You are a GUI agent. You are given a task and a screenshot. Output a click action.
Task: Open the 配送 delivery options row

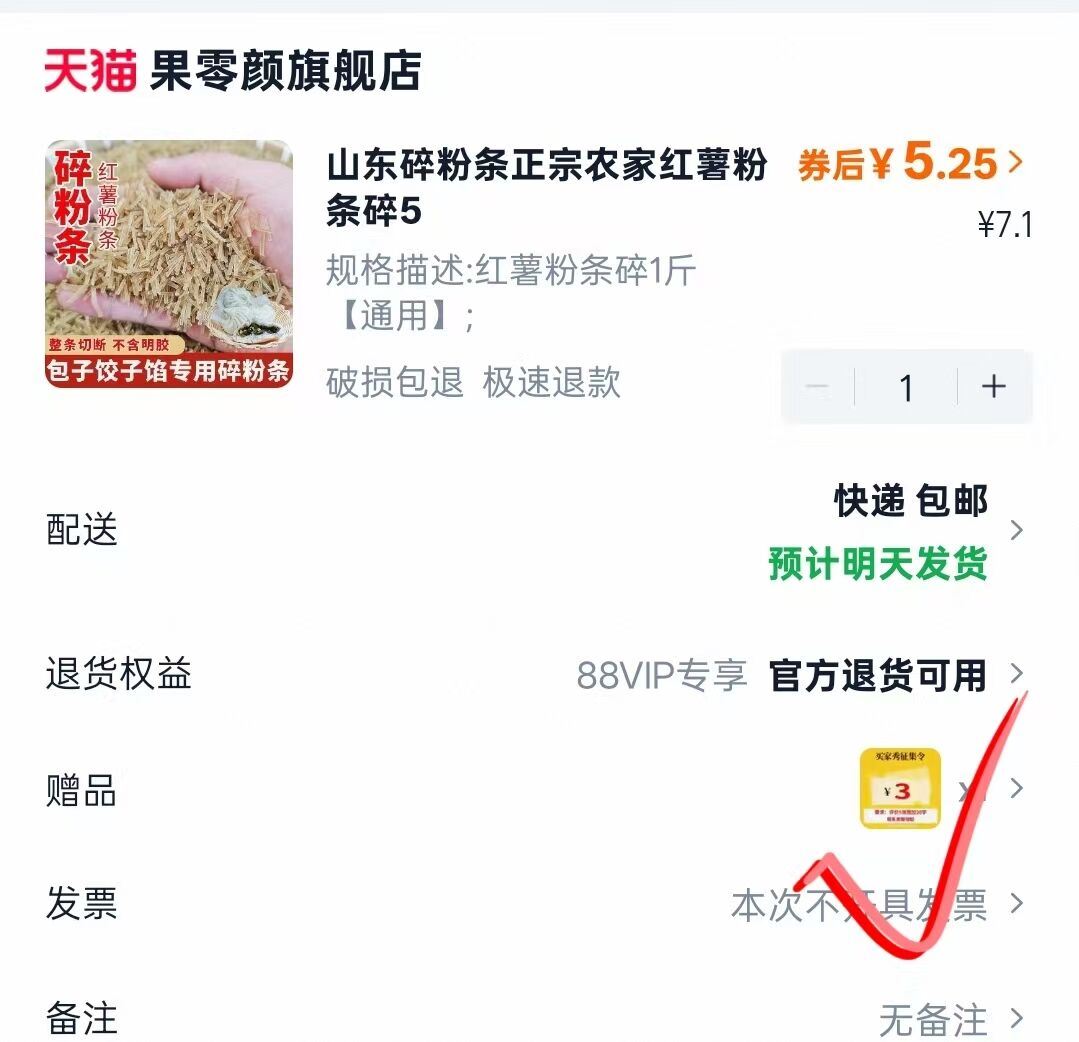pyautogui.click(x=535, y=530)
